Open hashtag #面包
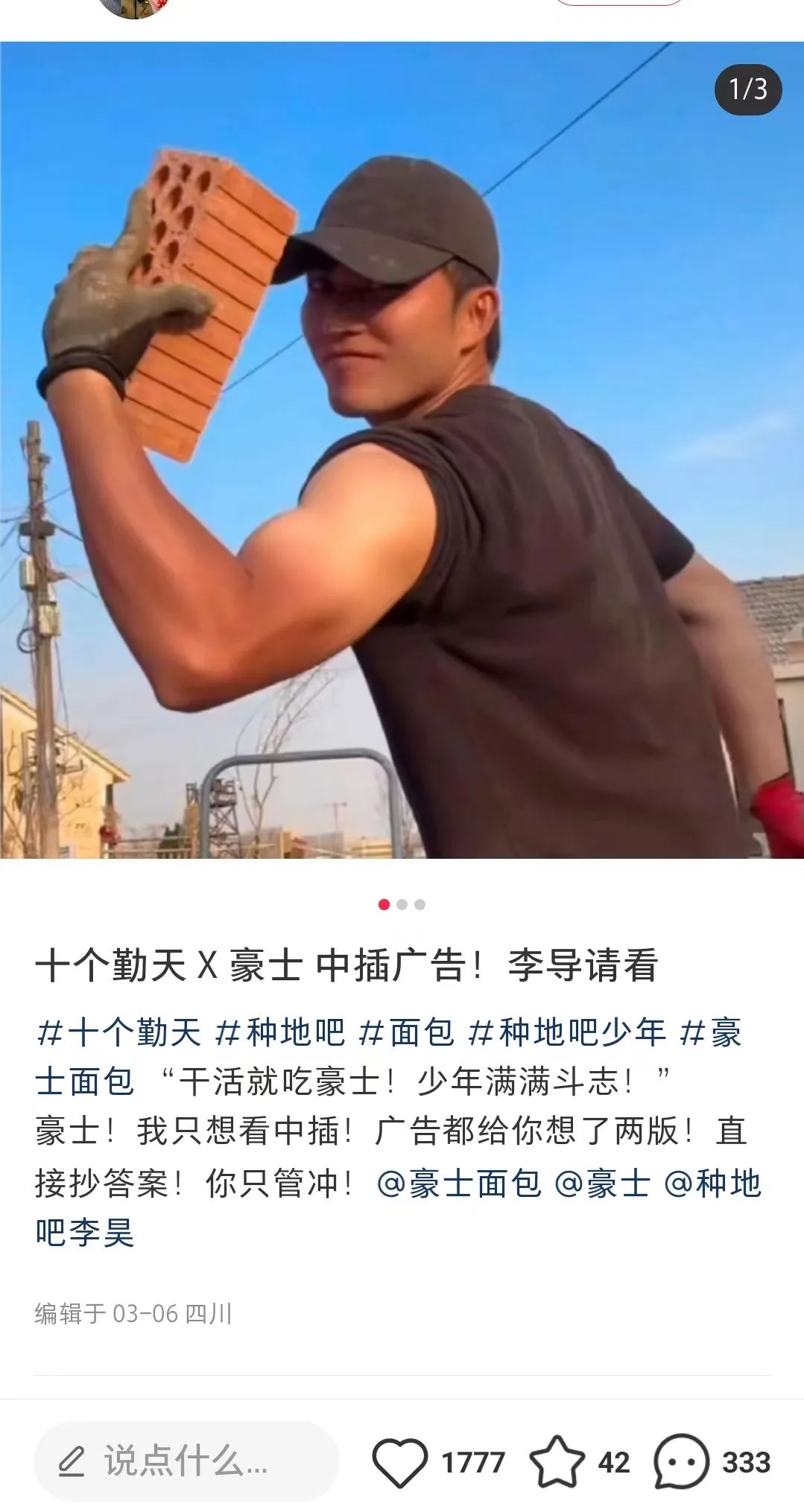 pyautogui.click(x=407, y=1033)
